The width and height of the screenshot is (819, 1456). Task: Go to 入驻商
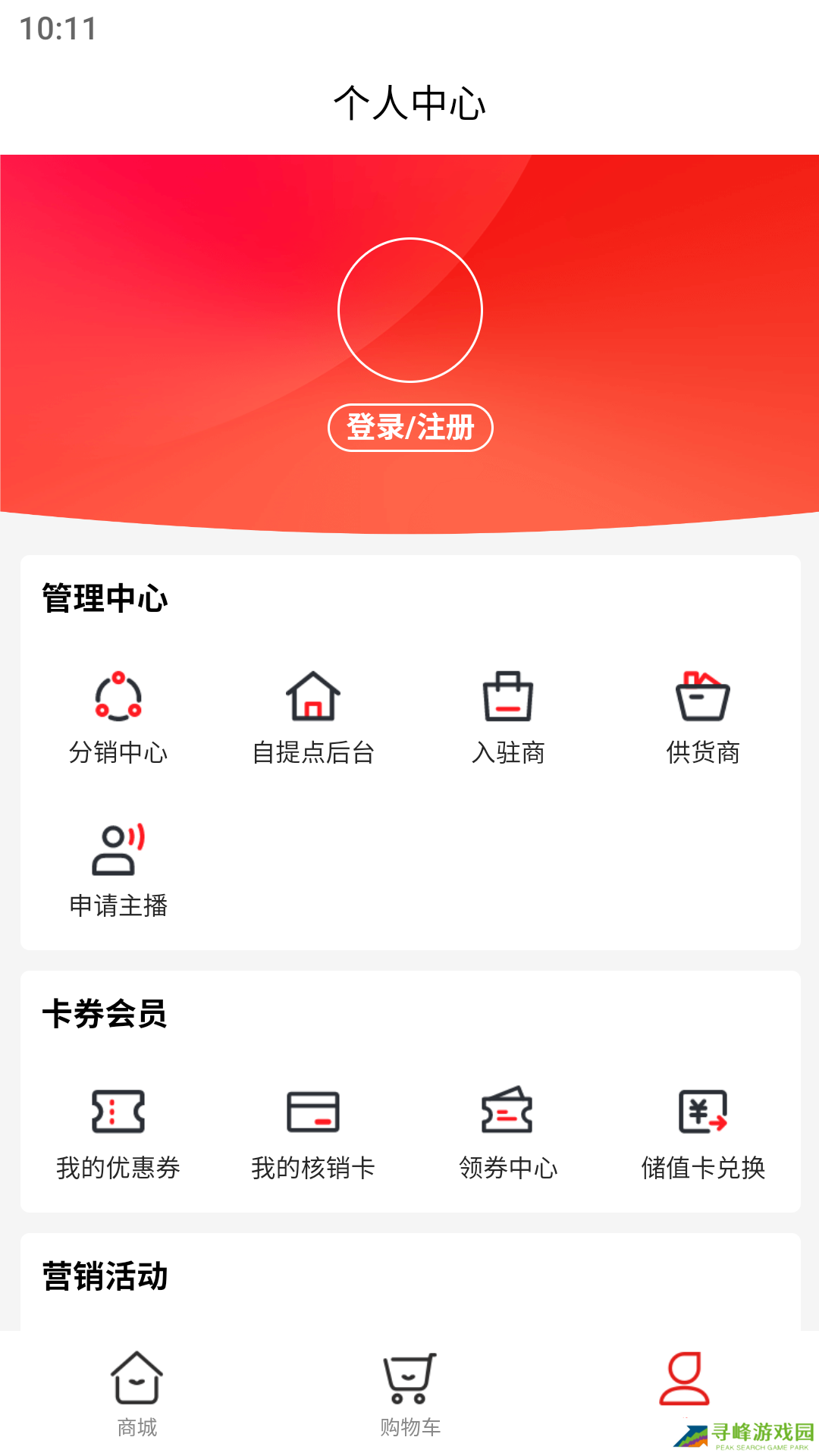click(x=508, y=717)
